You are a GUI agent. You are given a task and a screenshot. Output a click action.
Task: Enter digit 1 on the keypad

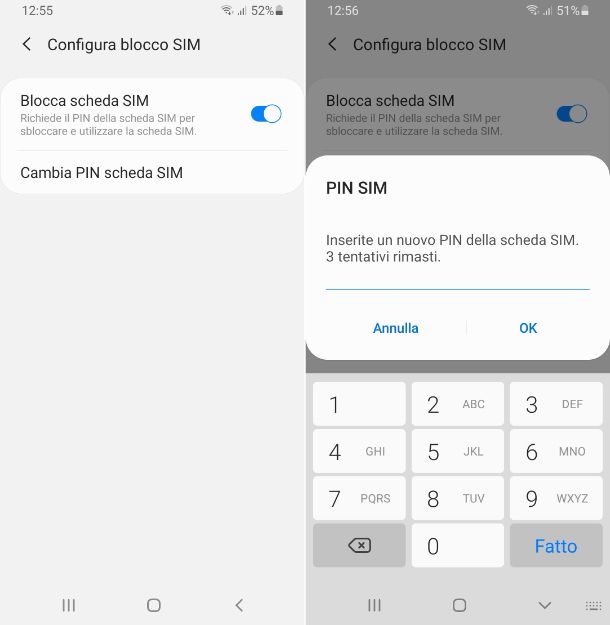pyautogui.click(x=359, y=405)
